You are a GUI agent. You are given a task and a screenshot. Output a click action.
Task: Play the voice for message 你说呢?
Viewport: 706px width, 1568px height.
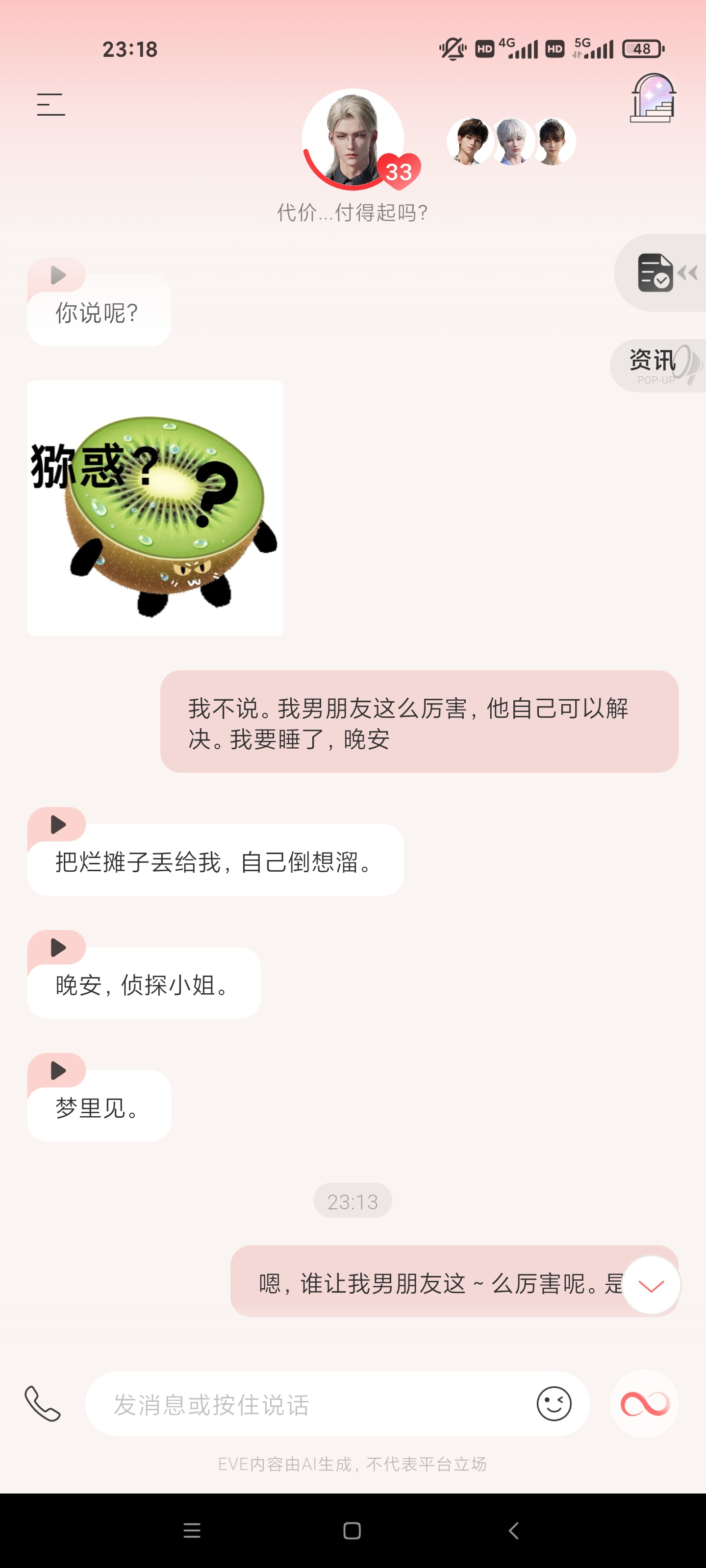57,275
